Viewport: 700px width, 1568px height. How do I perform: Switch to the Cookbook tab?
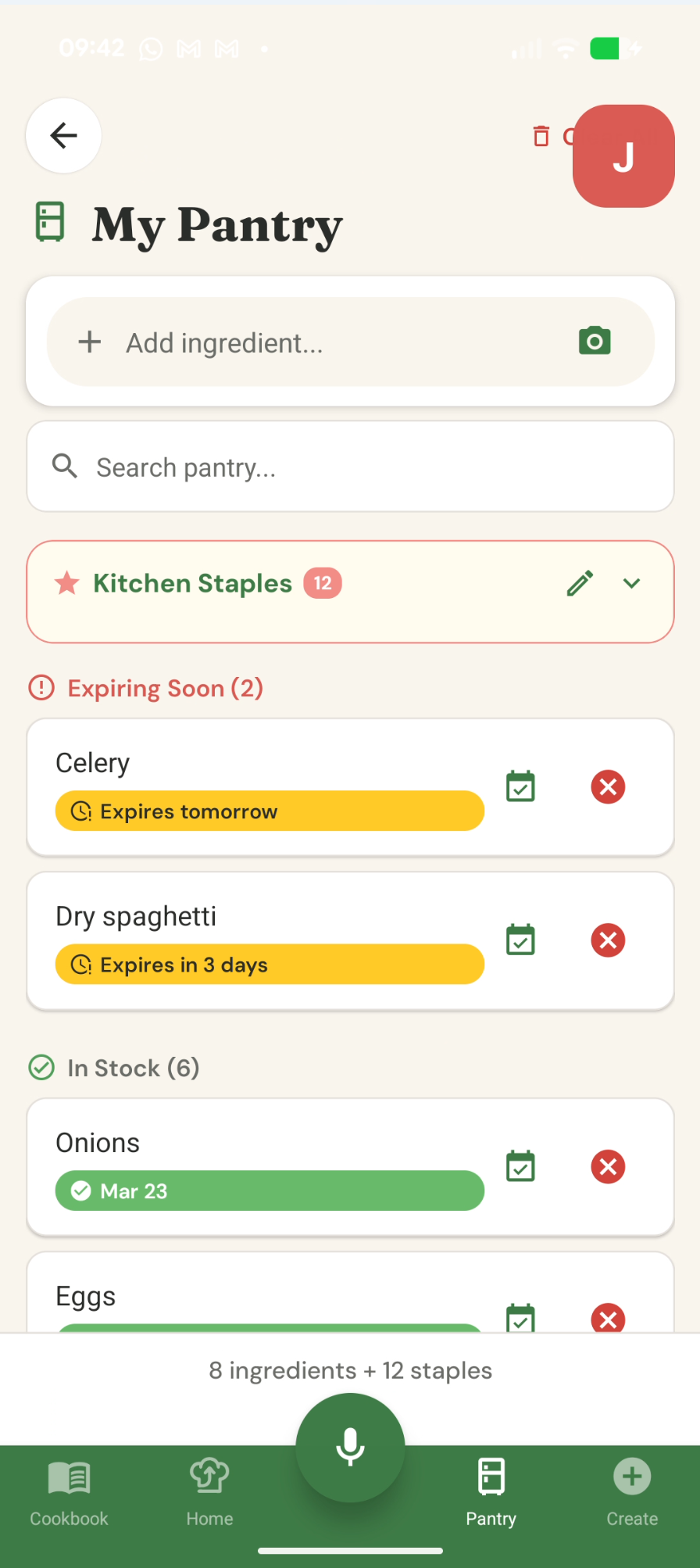[x=69, y=1493]
